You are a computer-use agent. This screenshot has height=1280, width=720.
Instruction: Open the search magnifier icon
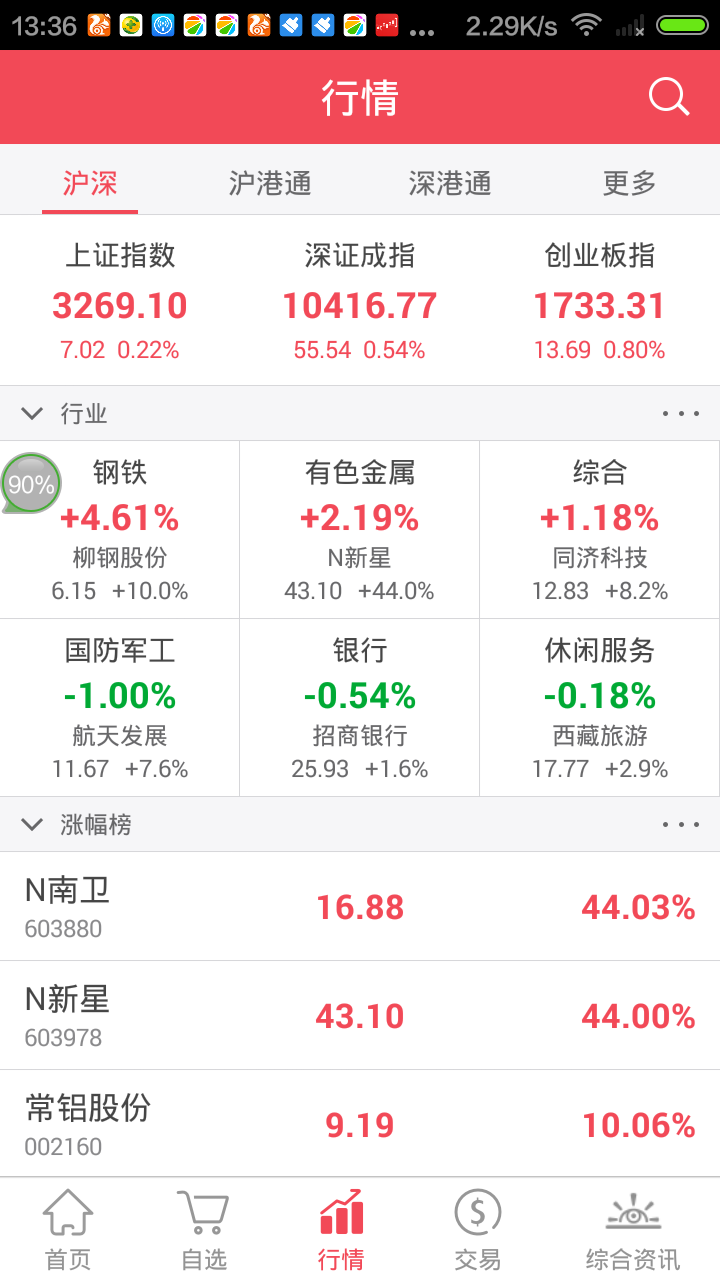[669, 97]
